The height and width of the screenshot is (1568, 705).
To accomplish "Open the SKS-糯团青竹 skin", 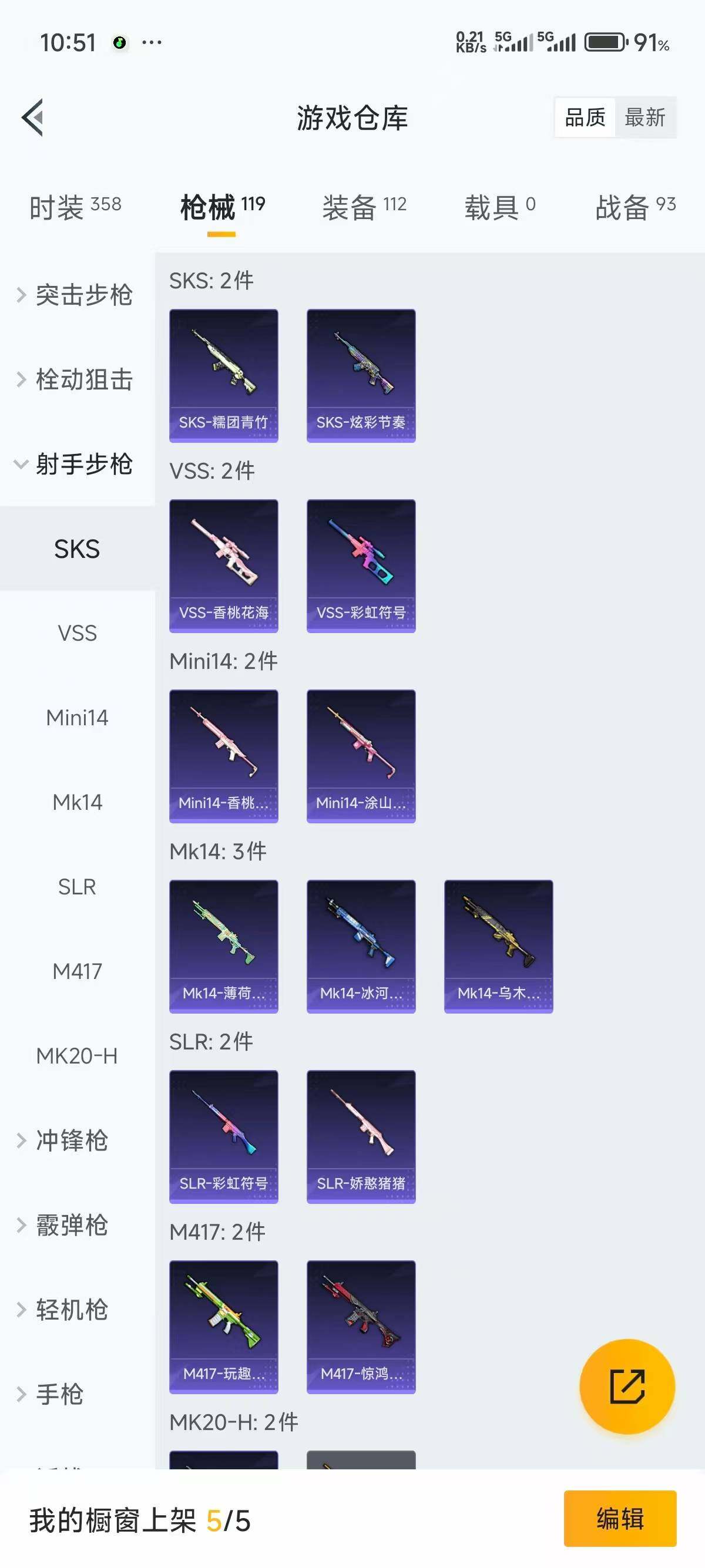I will [223, 375].
